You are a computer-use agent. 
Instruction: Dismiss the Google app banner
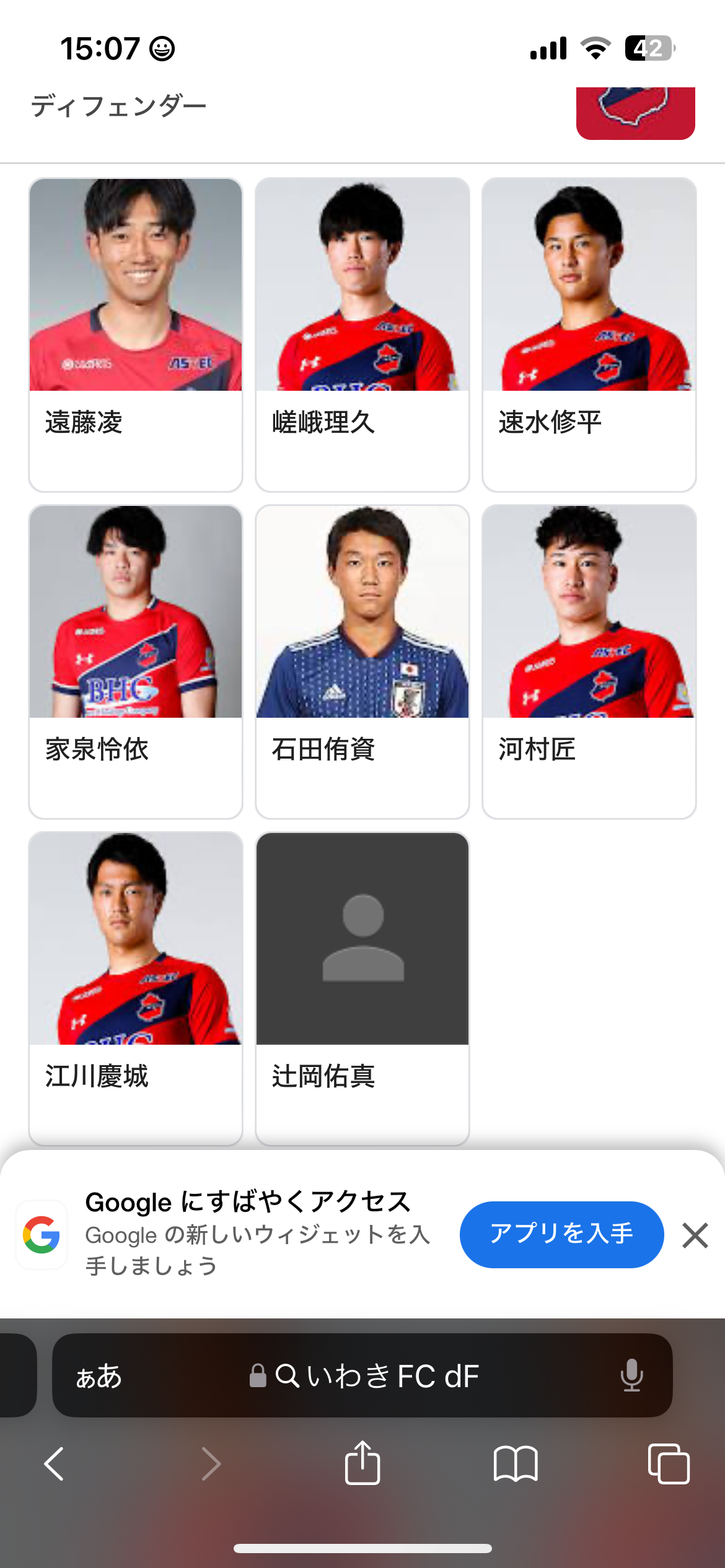point(695,1235)
